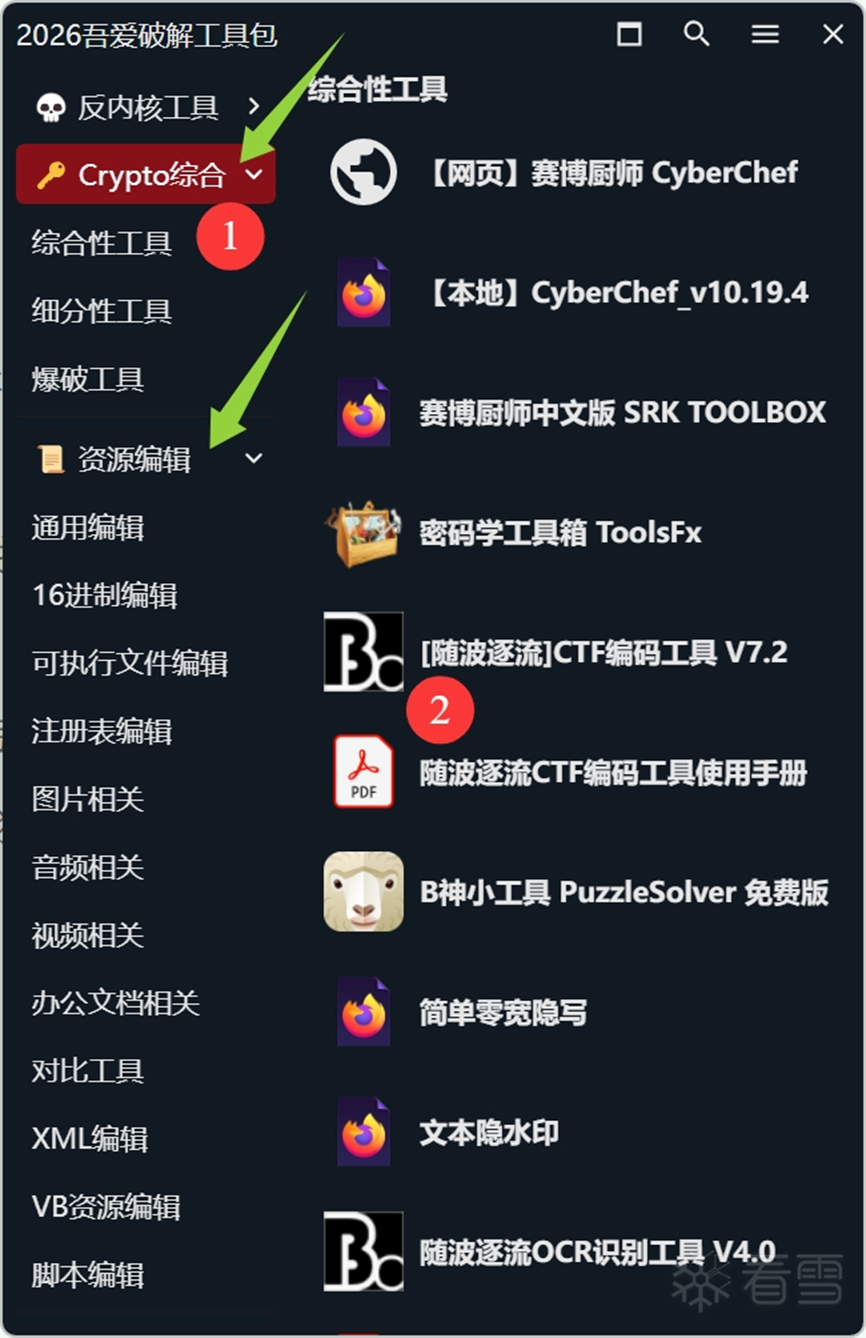Collapse the Crypto综合 category
The width and height of the screenshot is (866, 1338).
(x=254, y=175)
